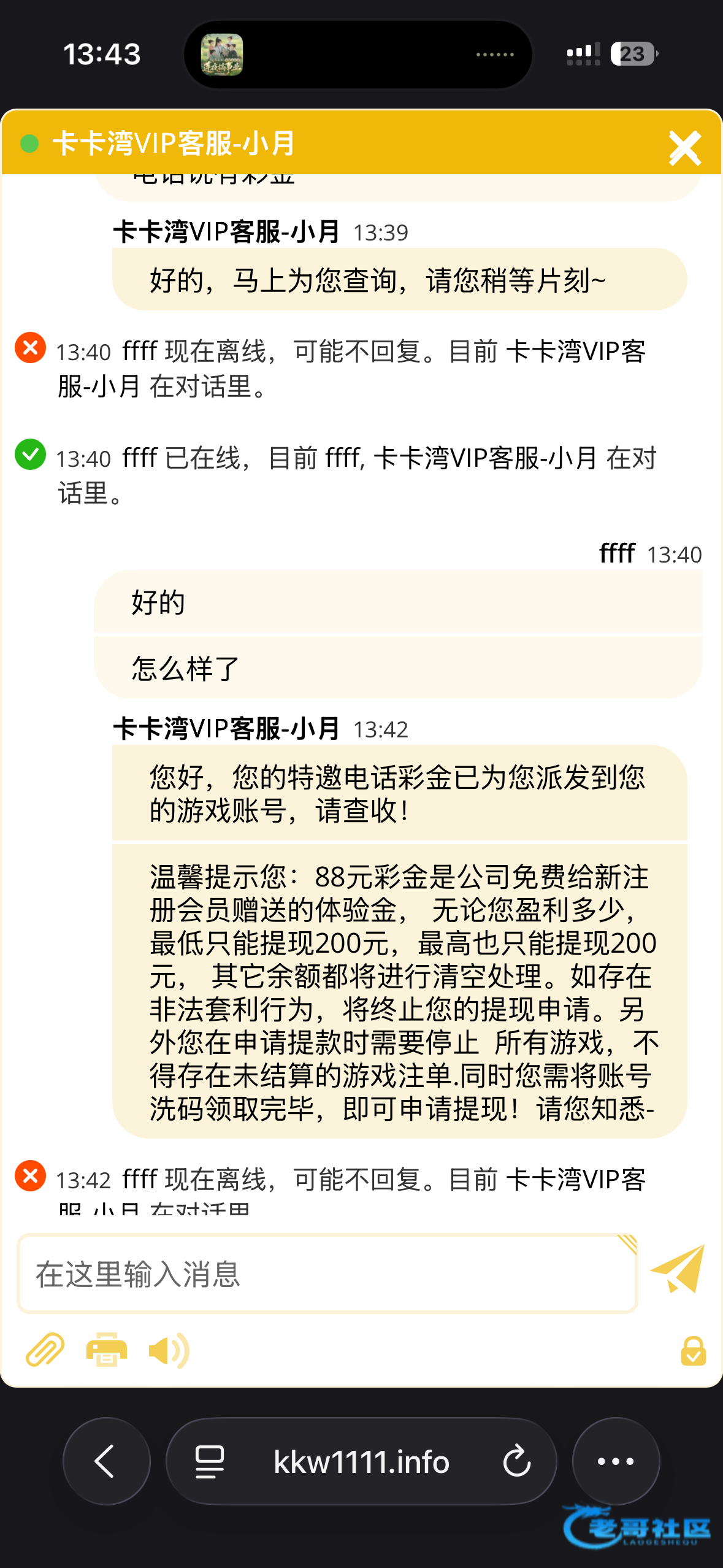
Task: Open the kkw1111.info address bar
Action: tap(361, 1461)
